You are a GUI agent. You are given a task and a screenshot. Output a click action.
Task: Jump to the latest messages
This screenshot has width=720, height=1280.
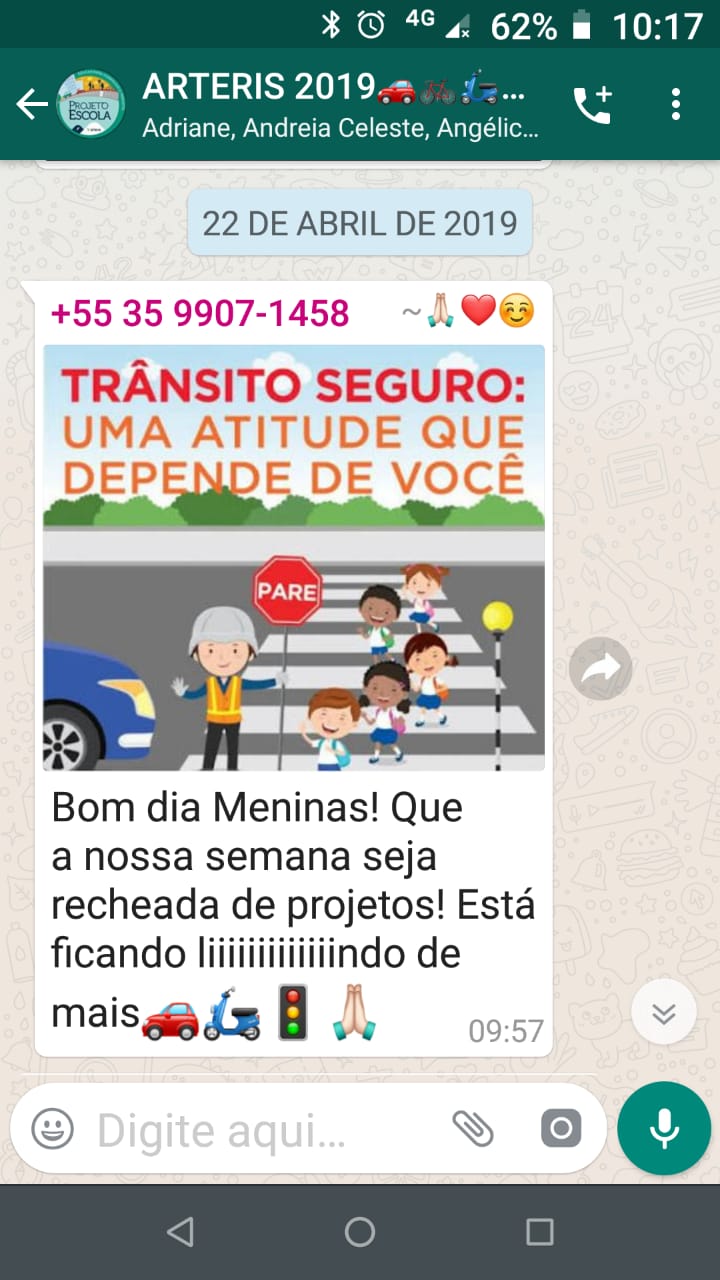tap(664, 1012)
